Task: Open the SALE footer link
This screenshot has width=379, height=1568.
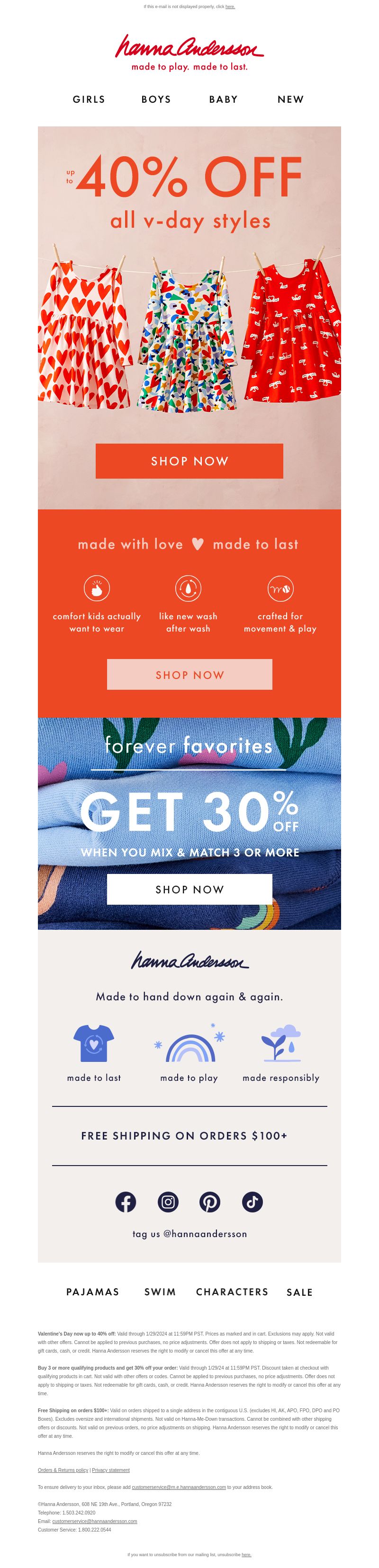Action: point(299,1292)
